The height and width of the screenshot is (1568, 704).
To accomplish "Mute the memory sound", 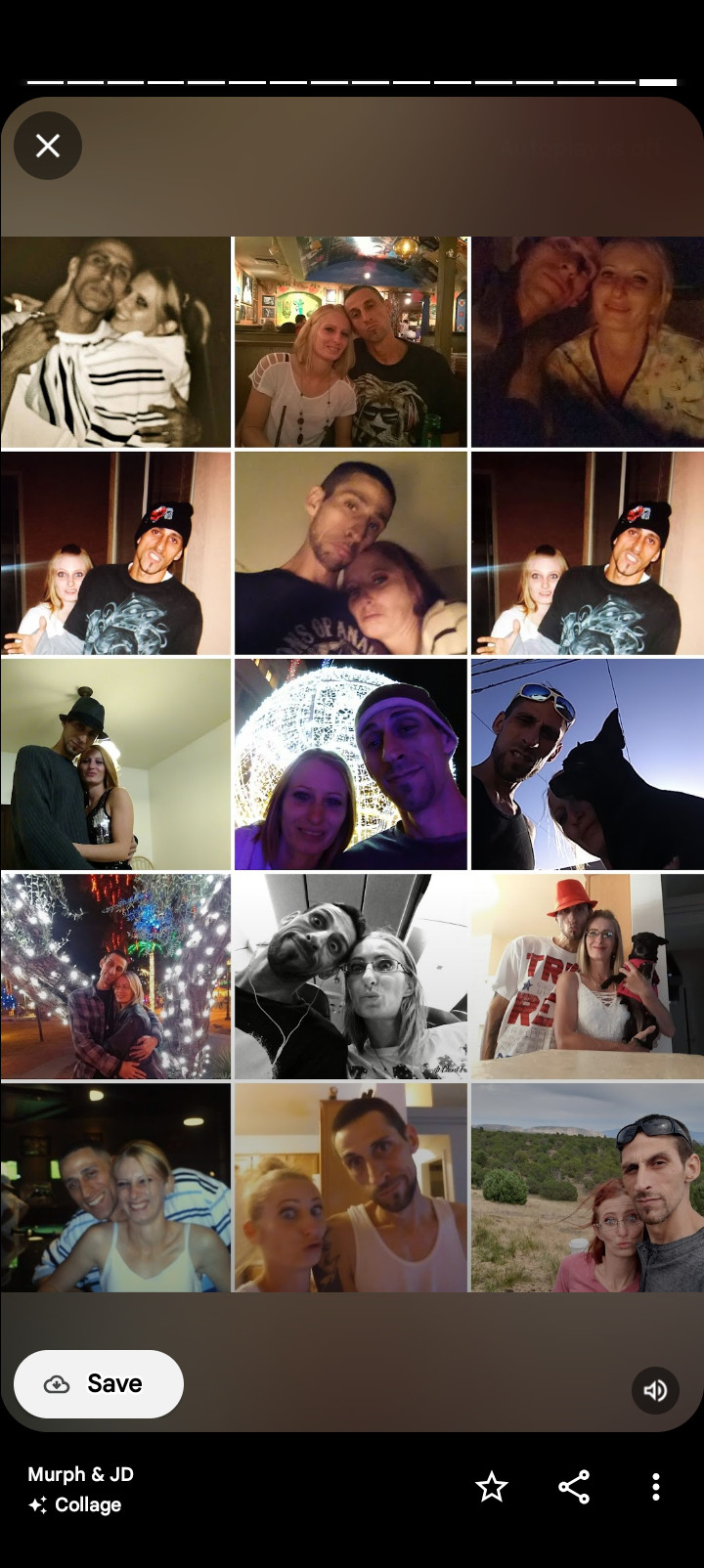I will tap(655, 1390).
